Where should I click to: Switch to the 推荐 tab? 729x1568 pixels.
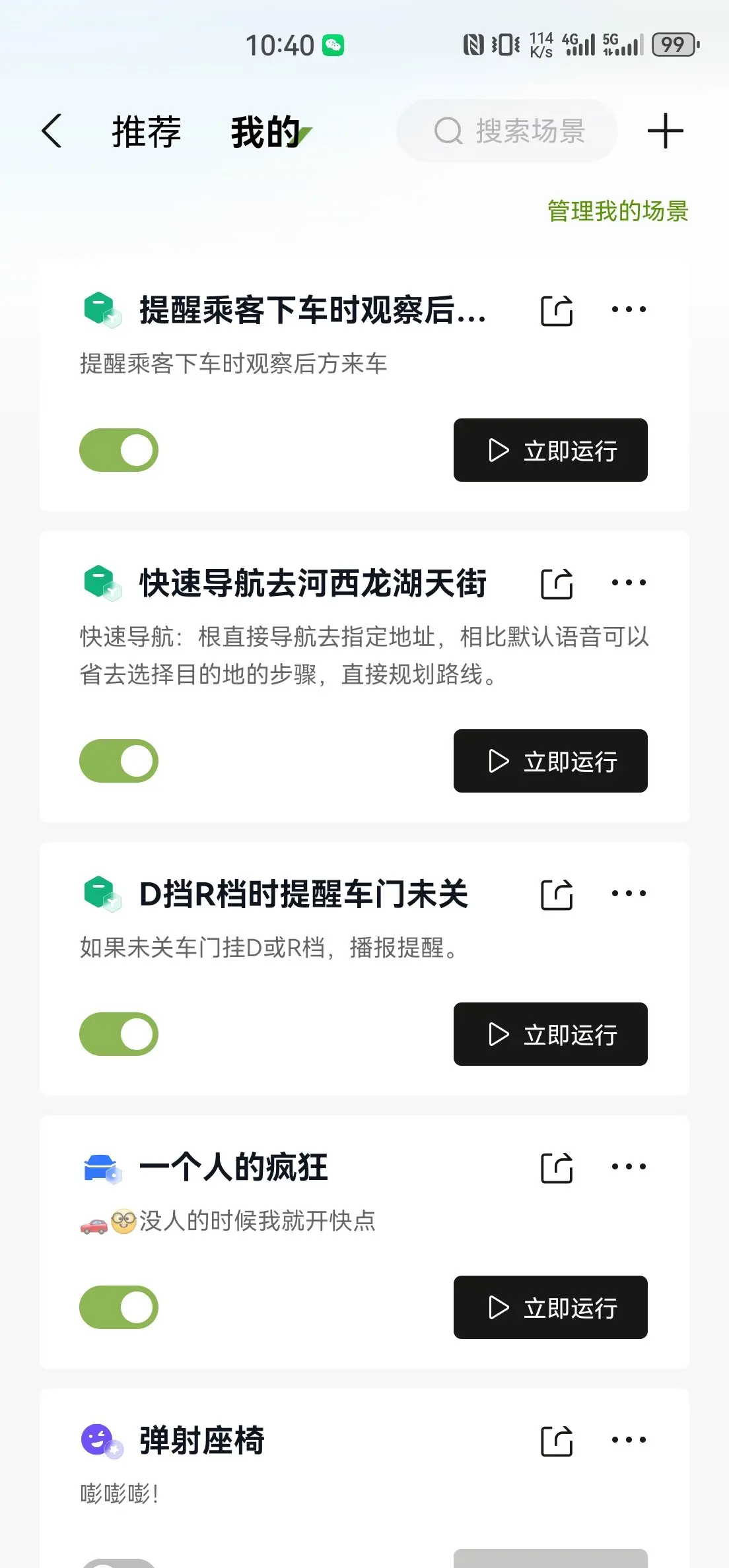(147, 131)
